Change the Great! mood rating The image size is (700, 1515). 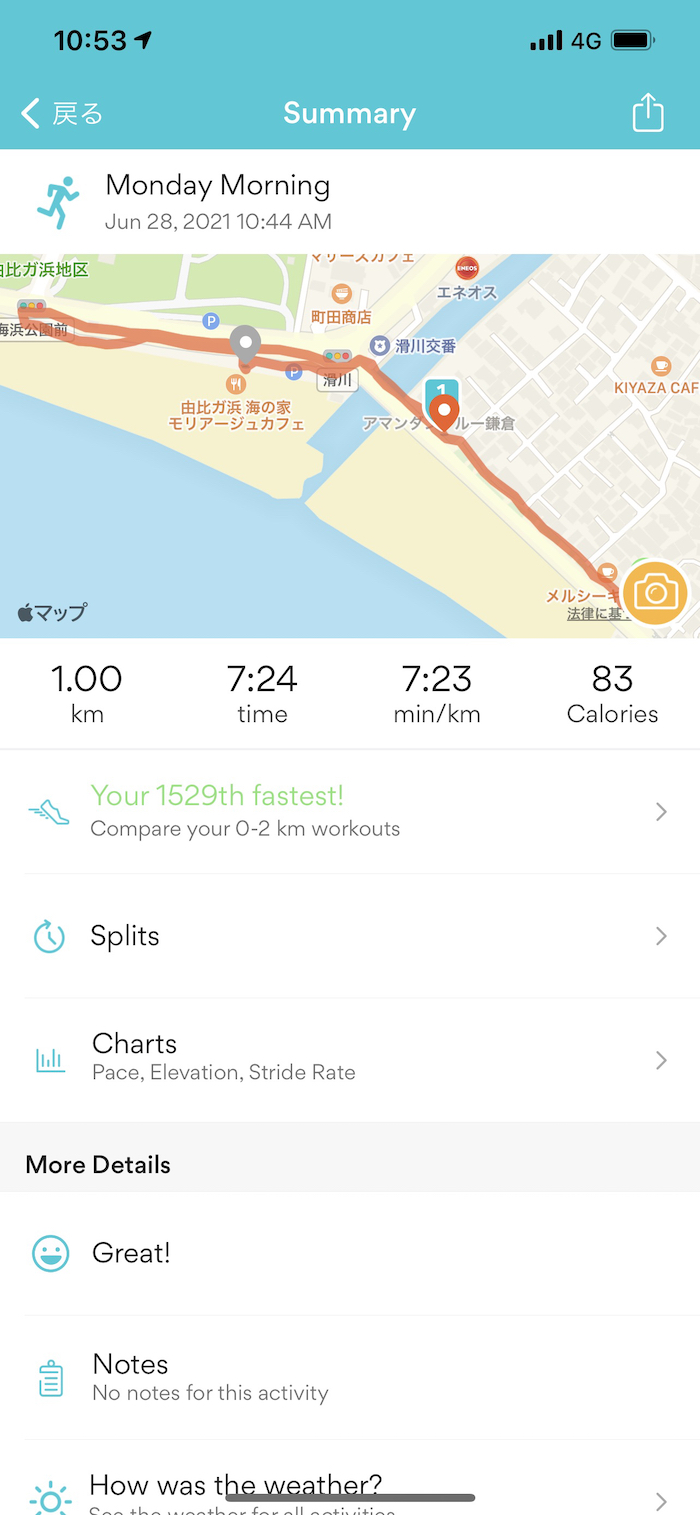(350, 1253)
